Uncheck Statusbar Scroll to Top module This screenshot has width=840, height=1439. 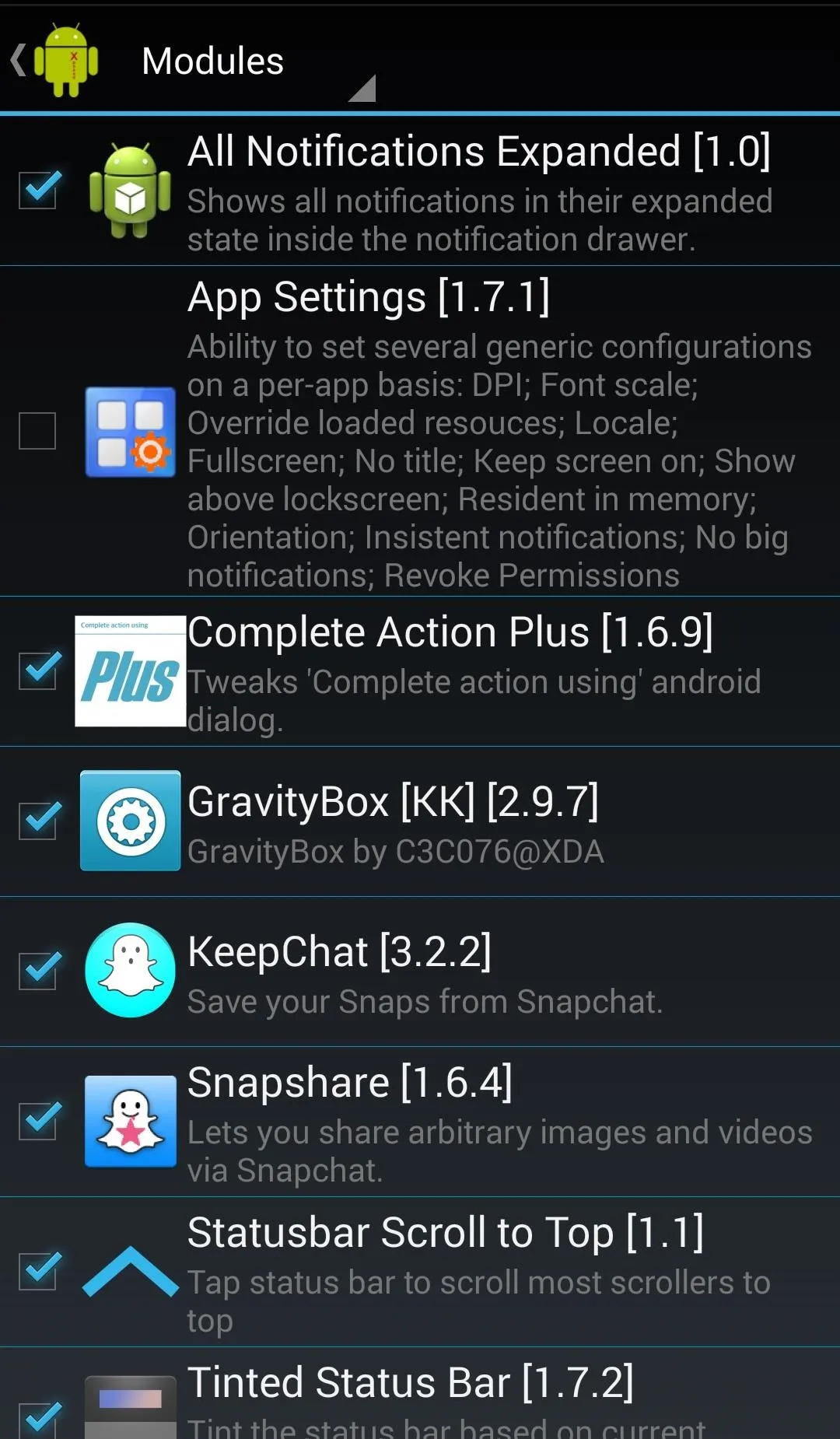38,1271
